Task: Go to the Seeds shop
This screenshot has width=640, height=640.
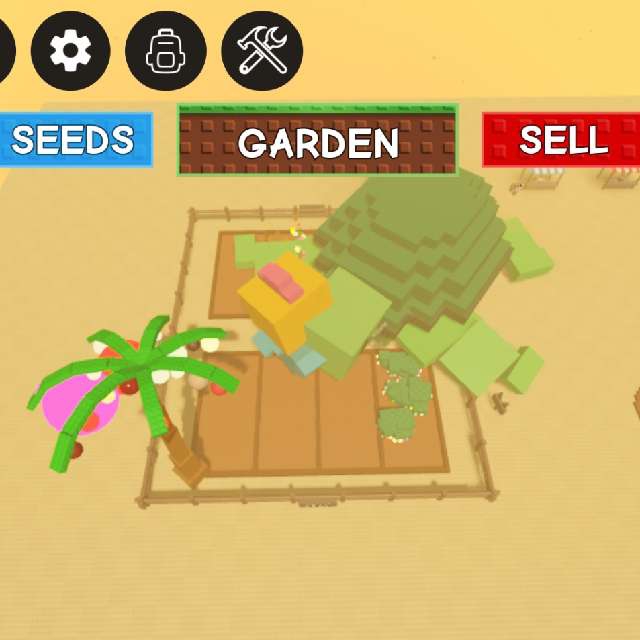Action: (75, 140)
